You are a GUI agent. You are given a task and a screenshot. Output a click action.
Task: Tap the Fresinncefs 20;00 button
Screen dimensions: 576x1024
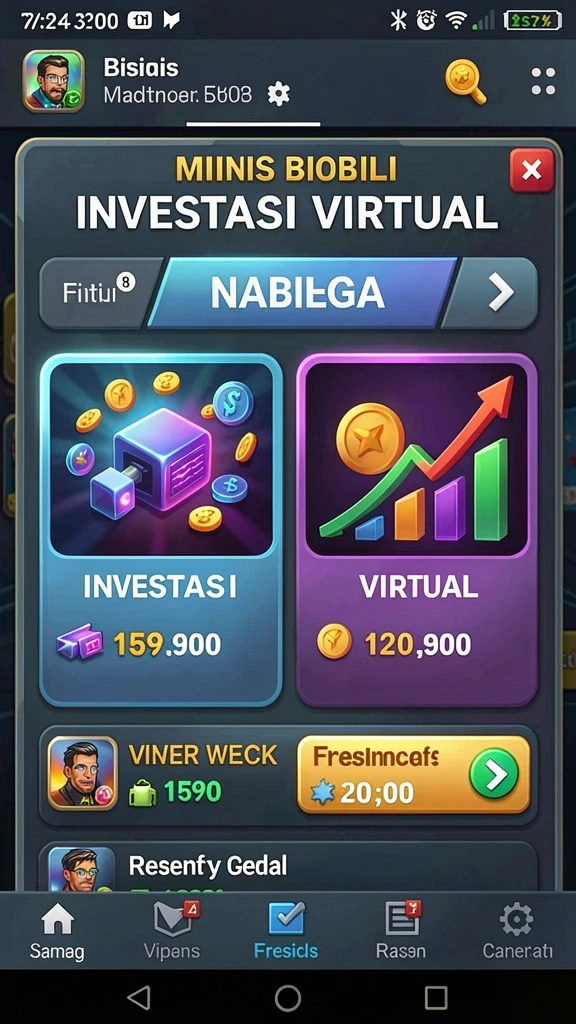pos(413,775)
